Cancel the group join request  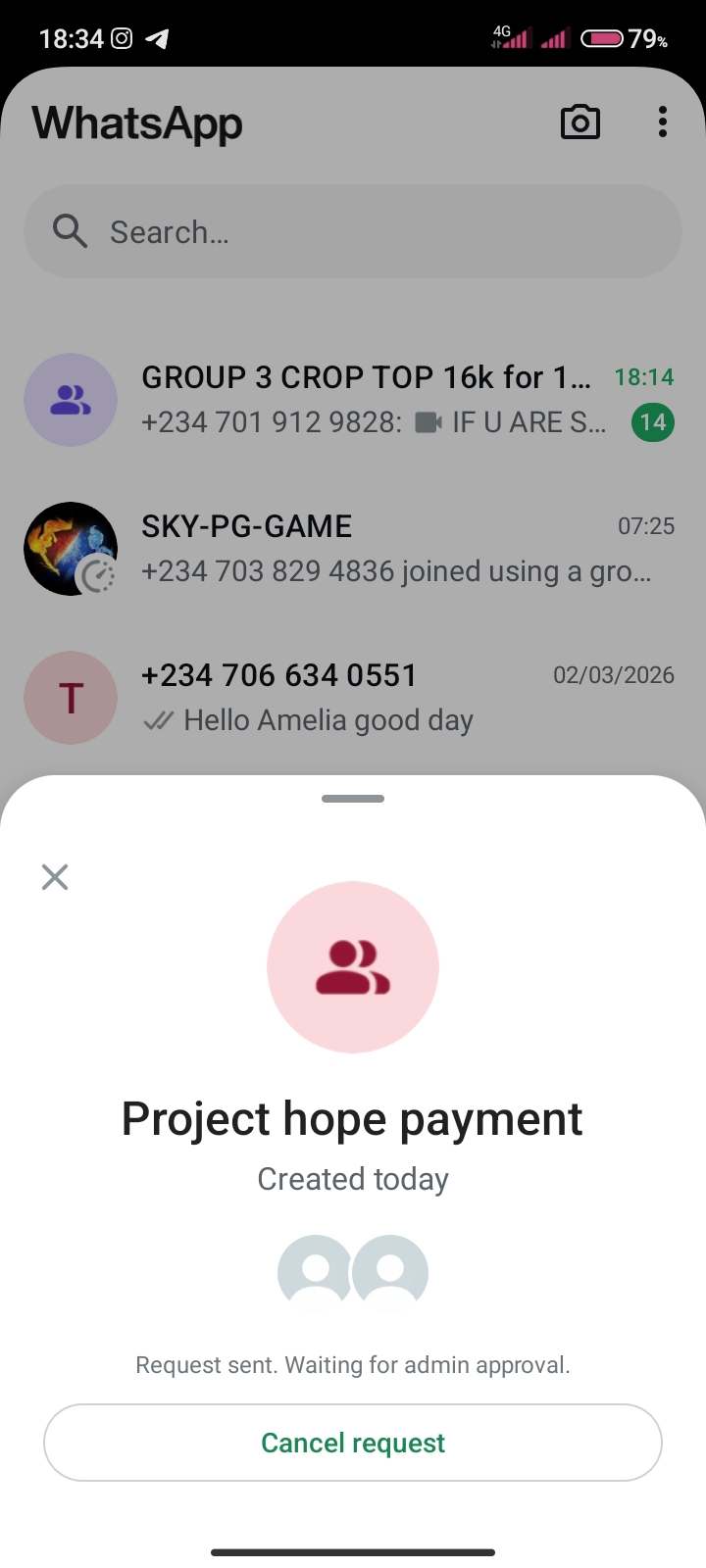(x=353, y=1443)
